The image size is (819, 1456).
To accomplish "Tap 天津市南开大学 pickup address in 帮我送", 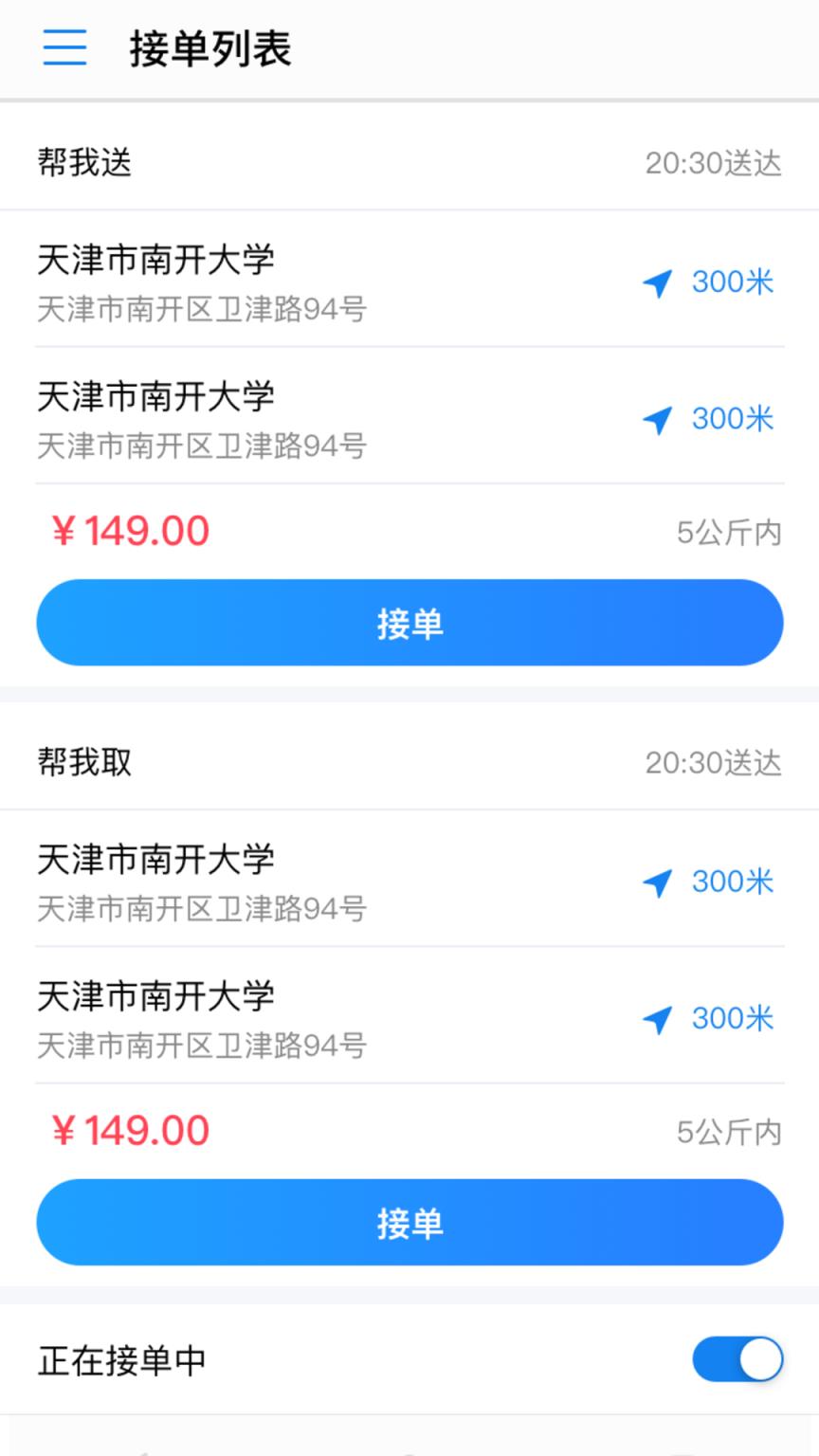I will point(156,259).
